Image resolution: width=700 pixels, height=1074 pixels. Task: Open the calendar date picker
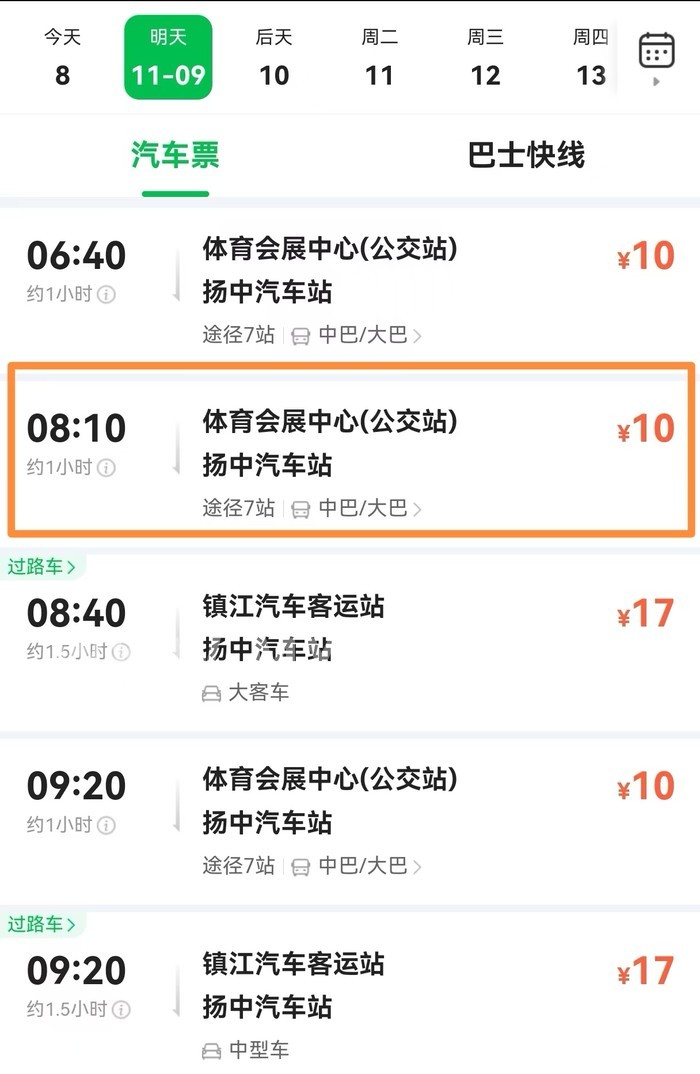click(x=656, y=52)
